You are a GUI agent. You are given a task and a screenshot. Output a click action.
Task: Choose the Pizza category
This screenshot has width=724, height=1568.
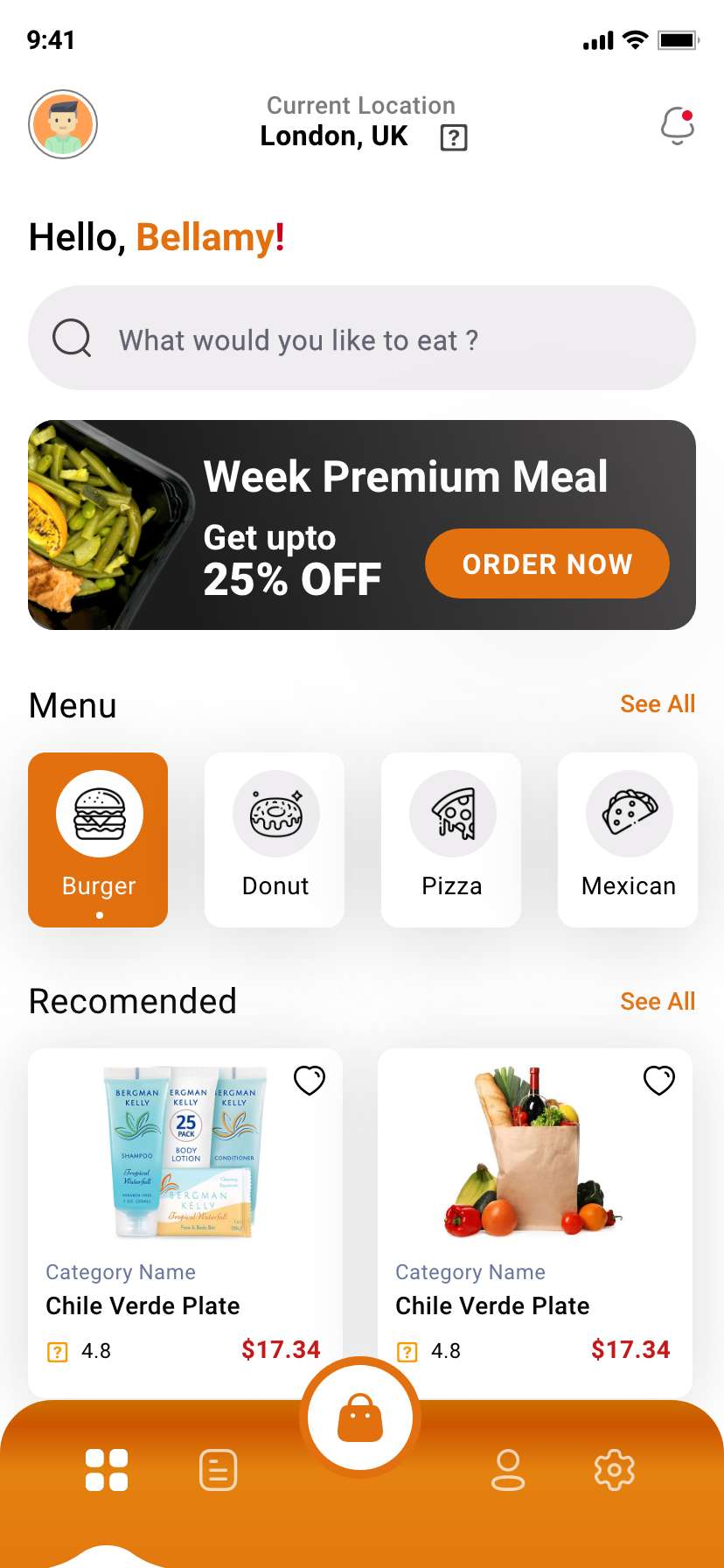coord(451,839)
